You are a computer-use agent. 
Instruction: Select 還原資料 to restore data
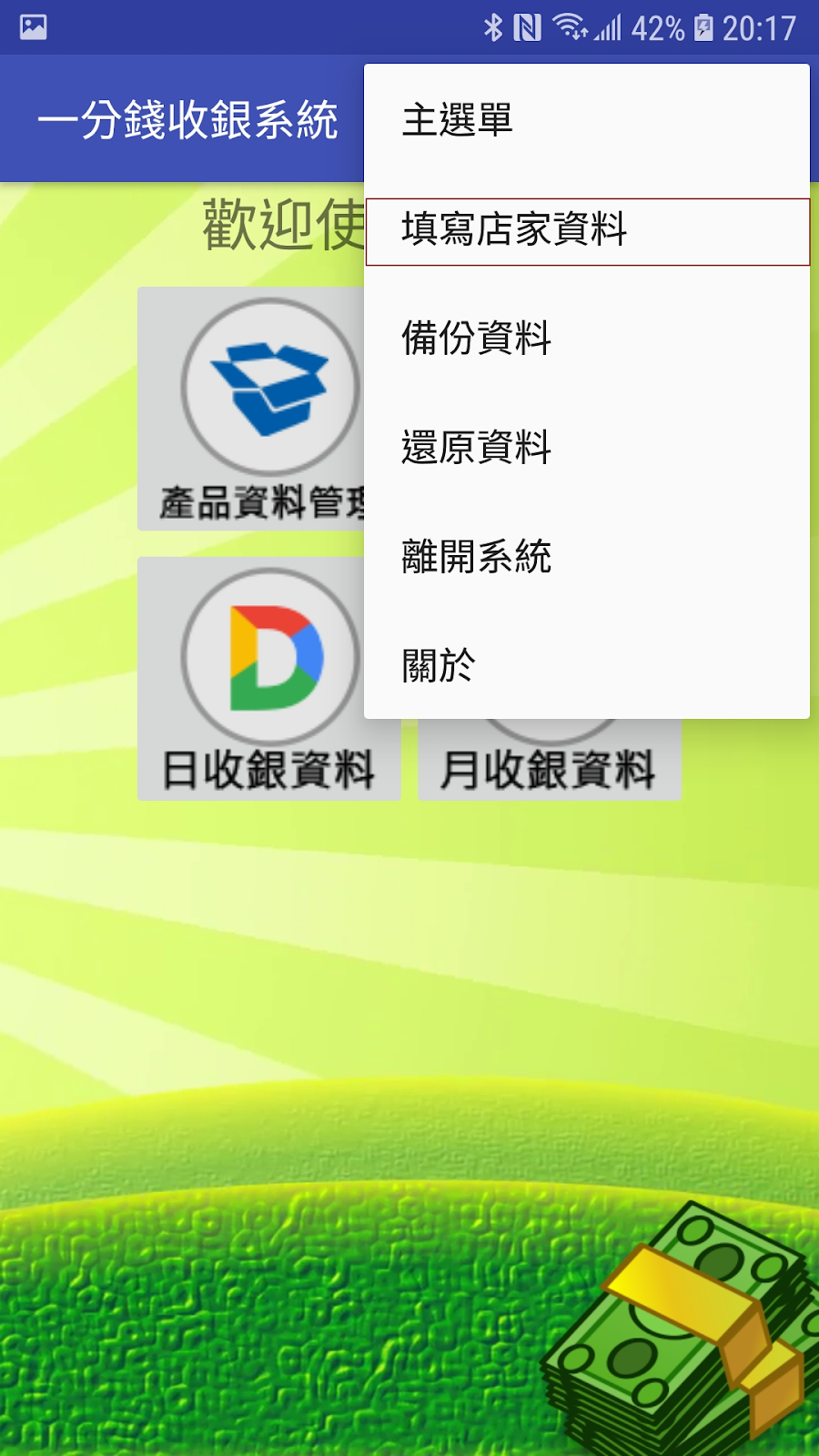click(x=586, y=448)
